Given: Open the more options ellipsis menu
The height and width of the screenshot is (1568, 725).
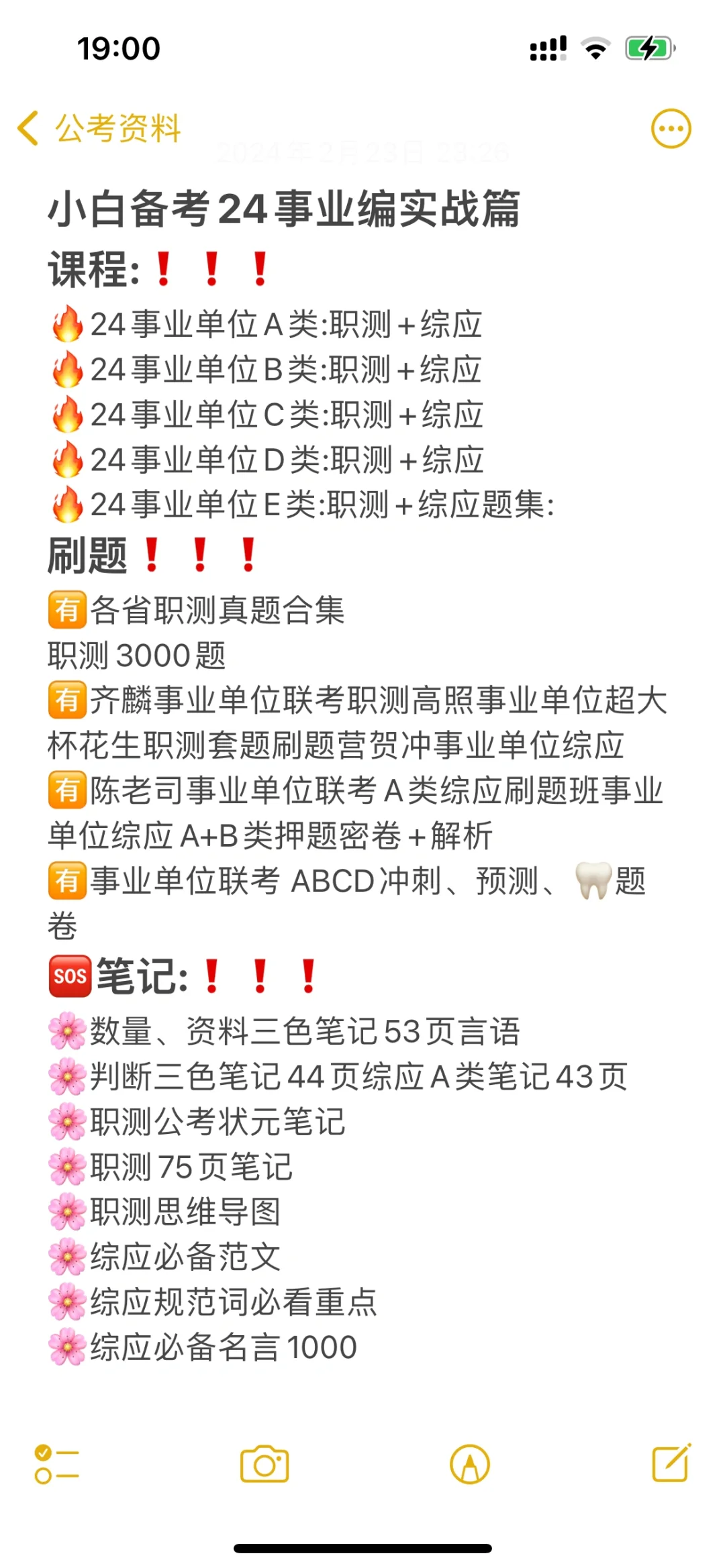Looking at the screenshot, I should [x=671, y=128].
